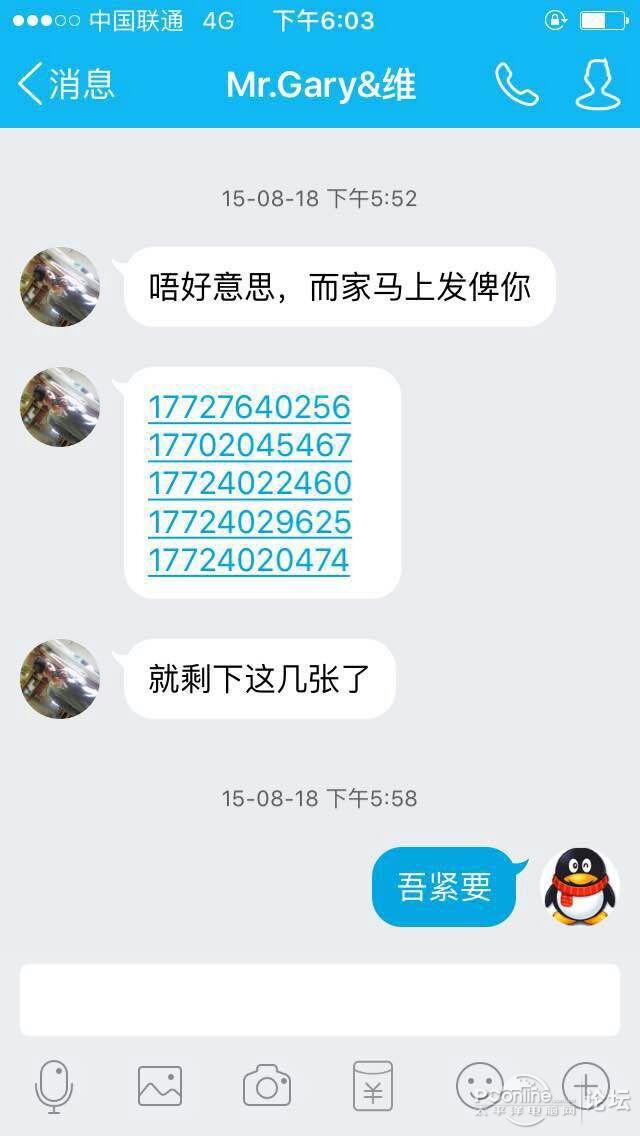The height and width of the screenshot is (1136, 640).
Task: Open the contact profile icon
Action: (597, 85)
